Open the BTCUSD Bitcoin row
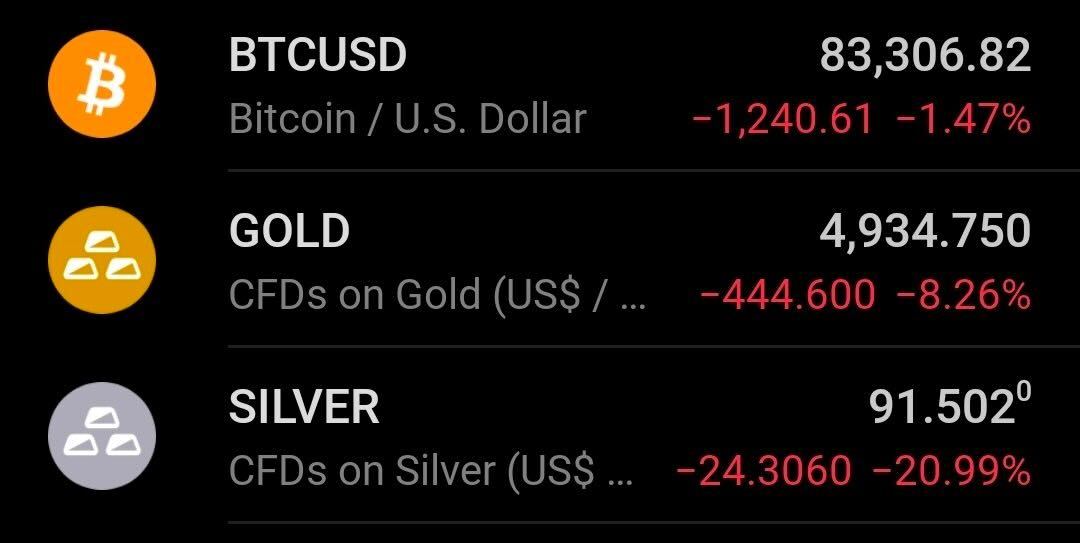Viewport: 1080px width, 543px height. 540,86
